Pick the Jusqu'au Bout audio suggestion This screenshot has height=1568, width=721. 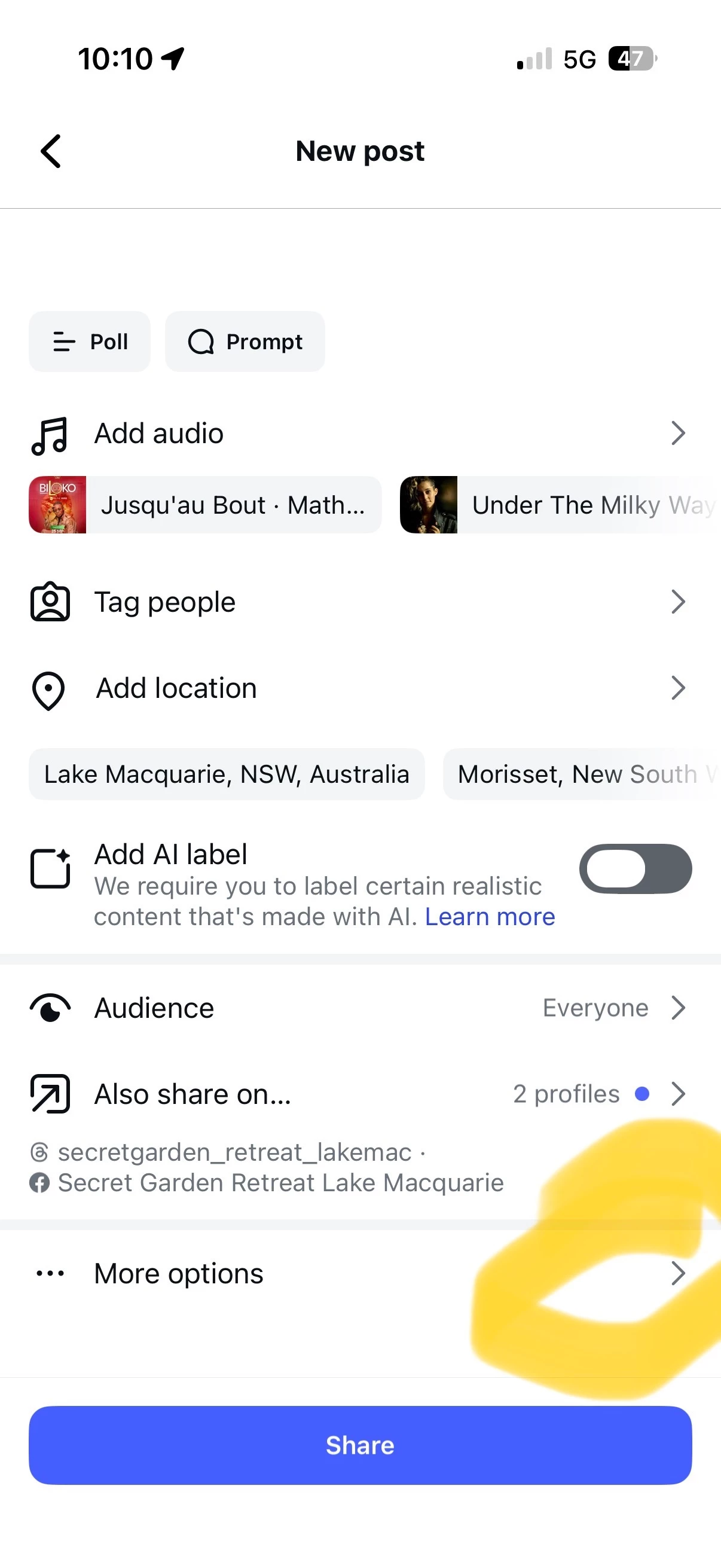[x=205, y=505]
